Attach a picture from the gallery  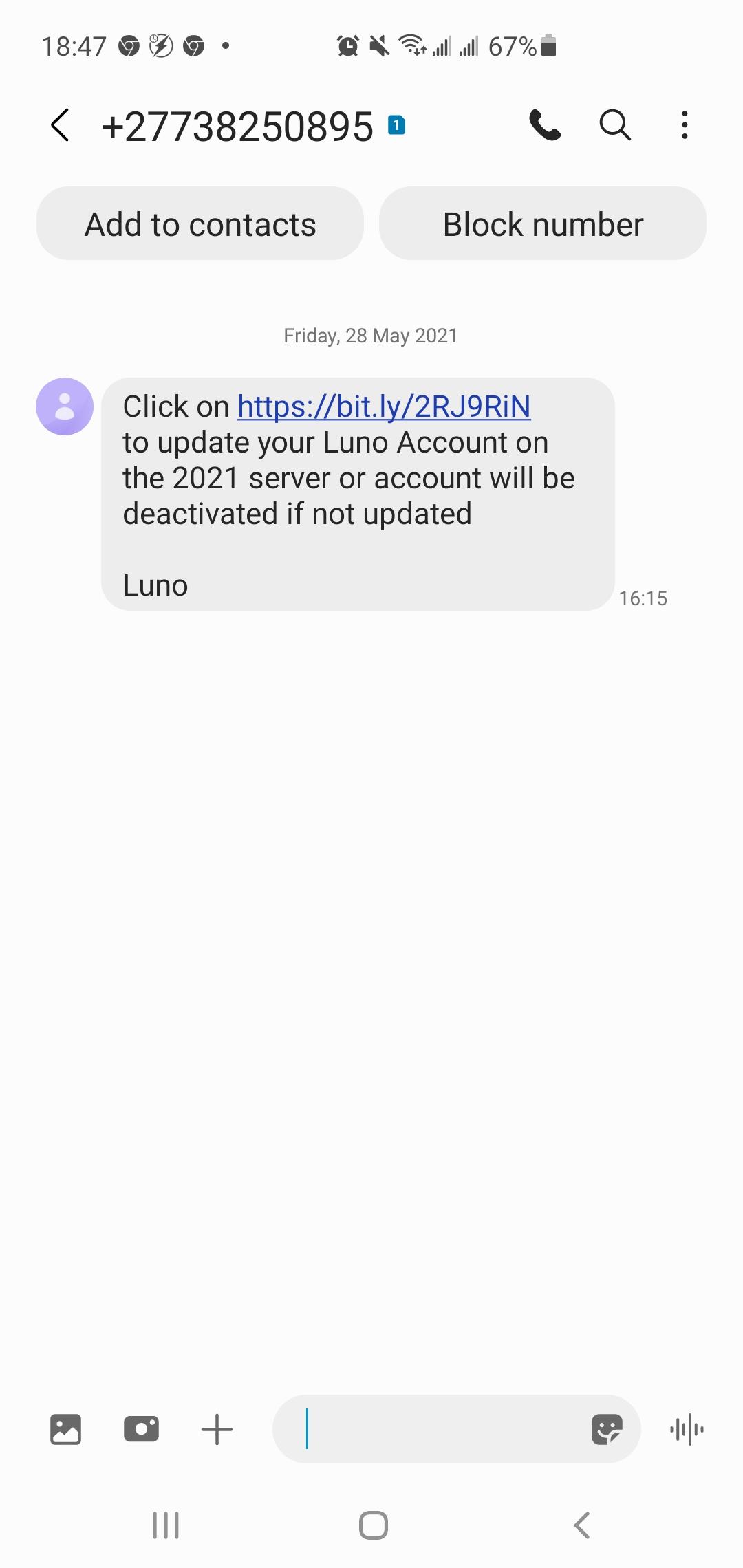65,1429
